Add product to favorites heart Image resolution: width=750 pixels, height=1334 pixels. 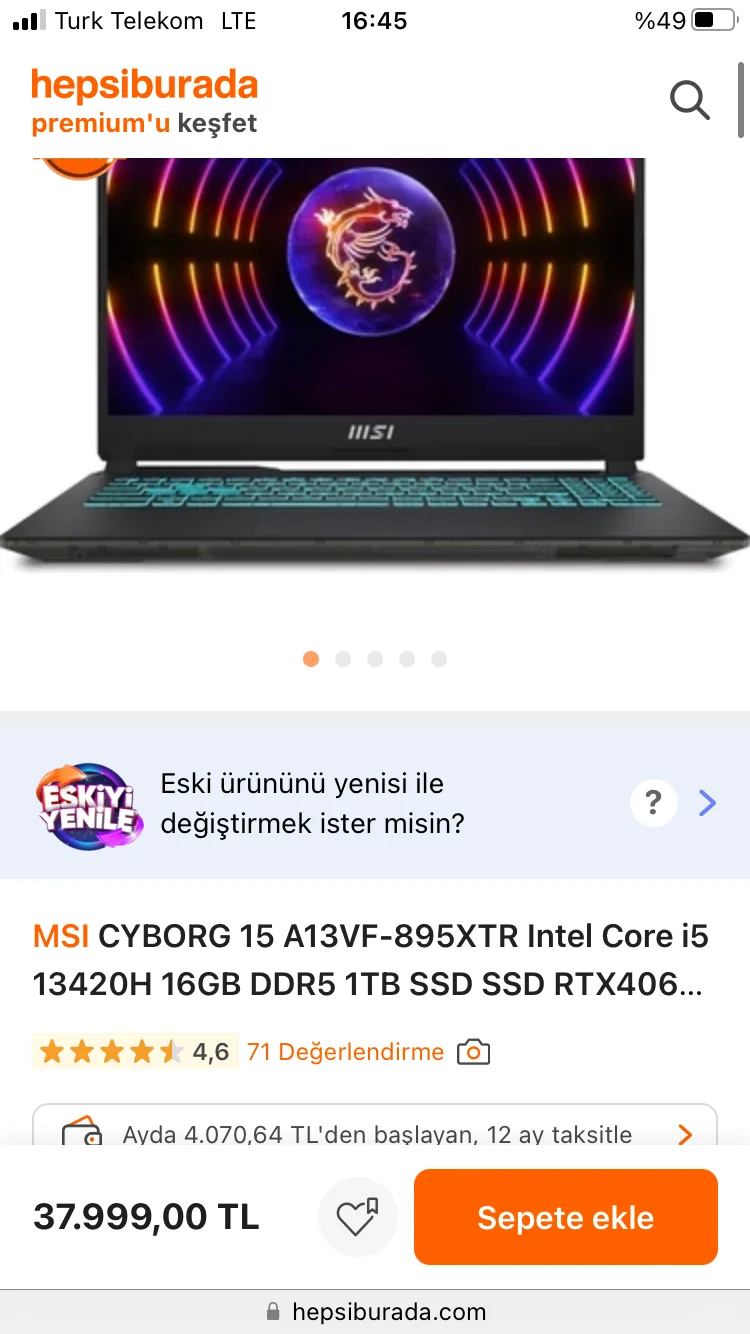tap(357, 1217)
